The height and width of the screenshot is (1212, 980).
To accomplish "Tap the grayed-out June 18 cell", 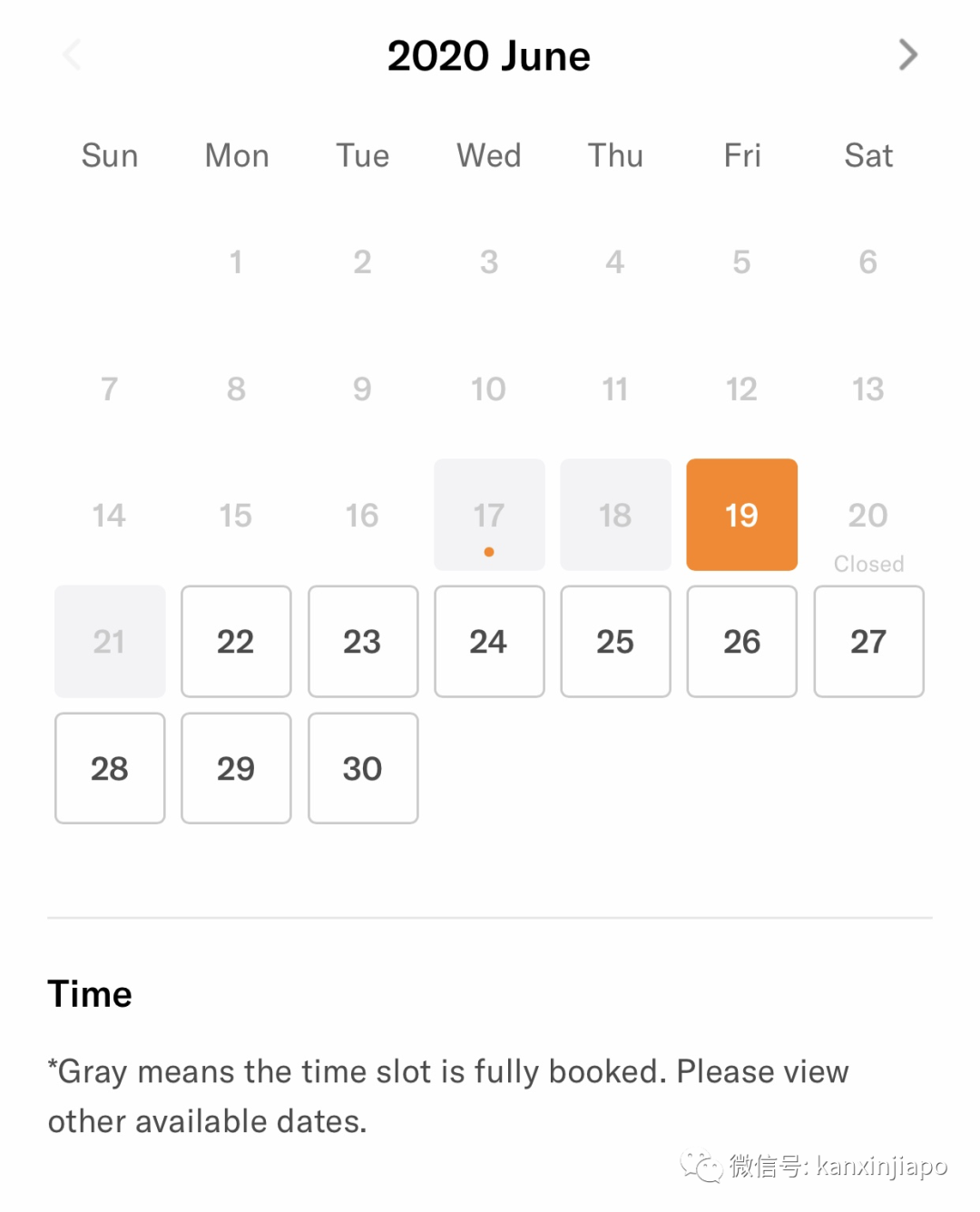I will [x=615, y=515].
